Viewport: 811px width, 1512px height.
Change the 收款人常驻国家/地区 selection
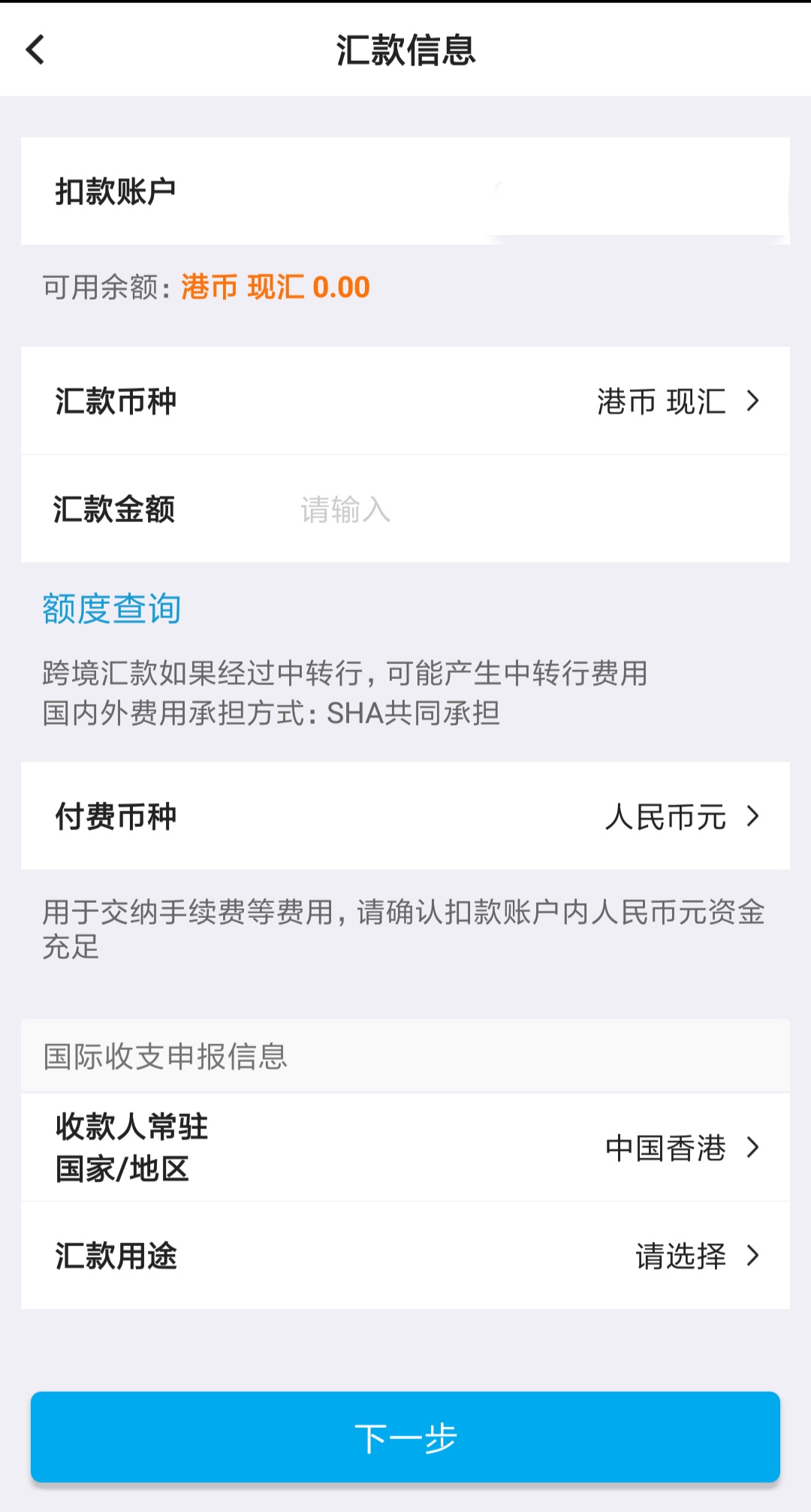405,1148
